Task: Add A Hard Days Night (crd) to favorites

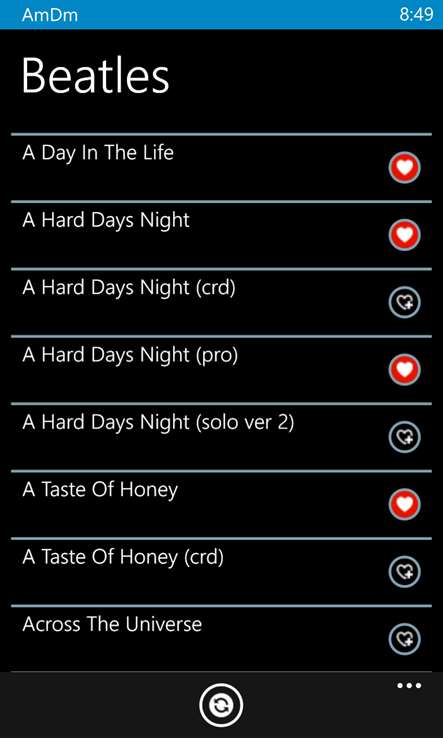Action: point(404,302)
